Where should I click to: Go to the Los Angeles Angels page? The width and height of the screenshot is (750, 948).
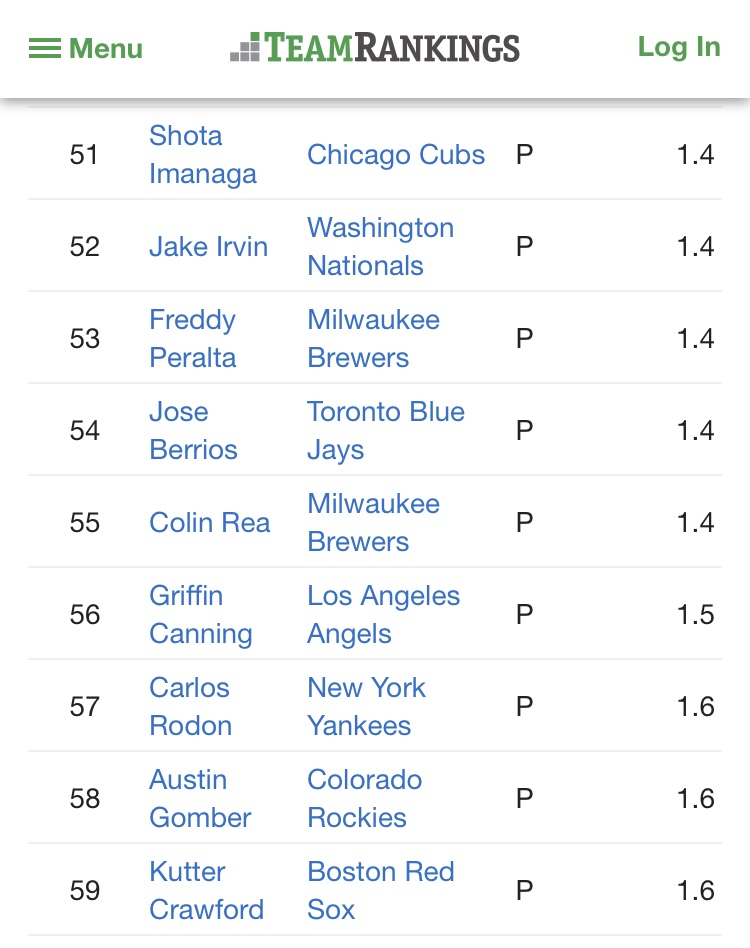coord(383,615)
